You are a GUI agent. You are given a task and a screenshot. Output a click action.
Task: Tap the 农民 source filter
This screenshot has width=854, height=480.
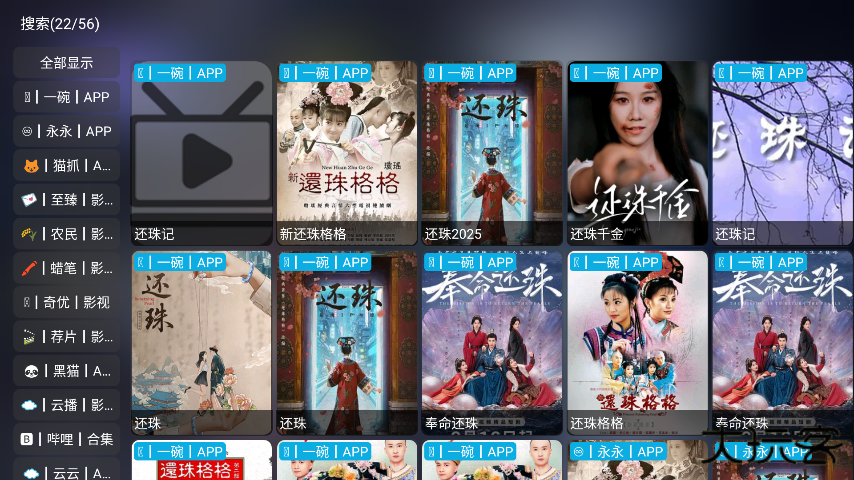[66, 234]
